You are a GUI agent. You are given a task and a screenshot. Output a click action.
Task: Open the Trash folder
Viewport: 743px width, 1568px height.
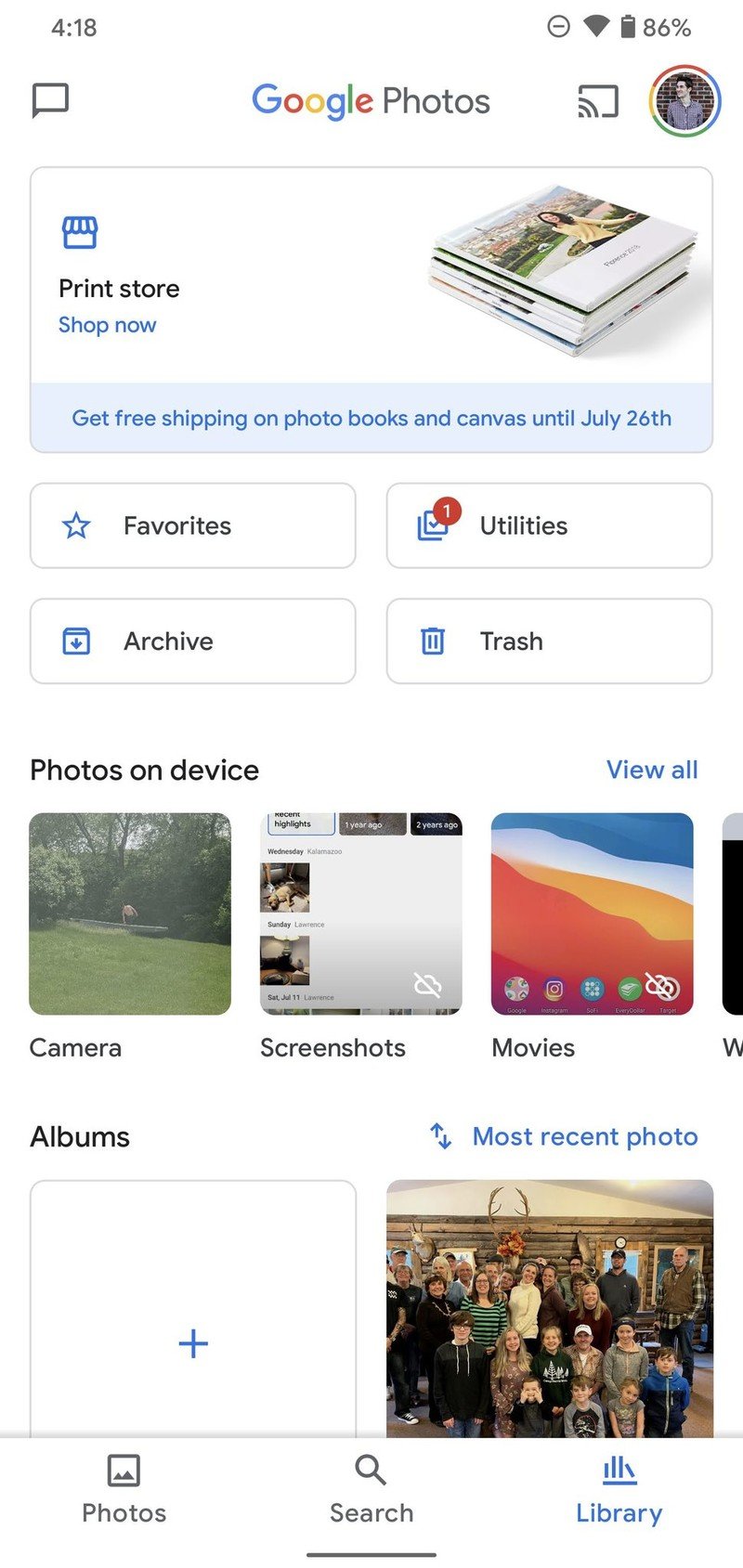click(549, 641)
